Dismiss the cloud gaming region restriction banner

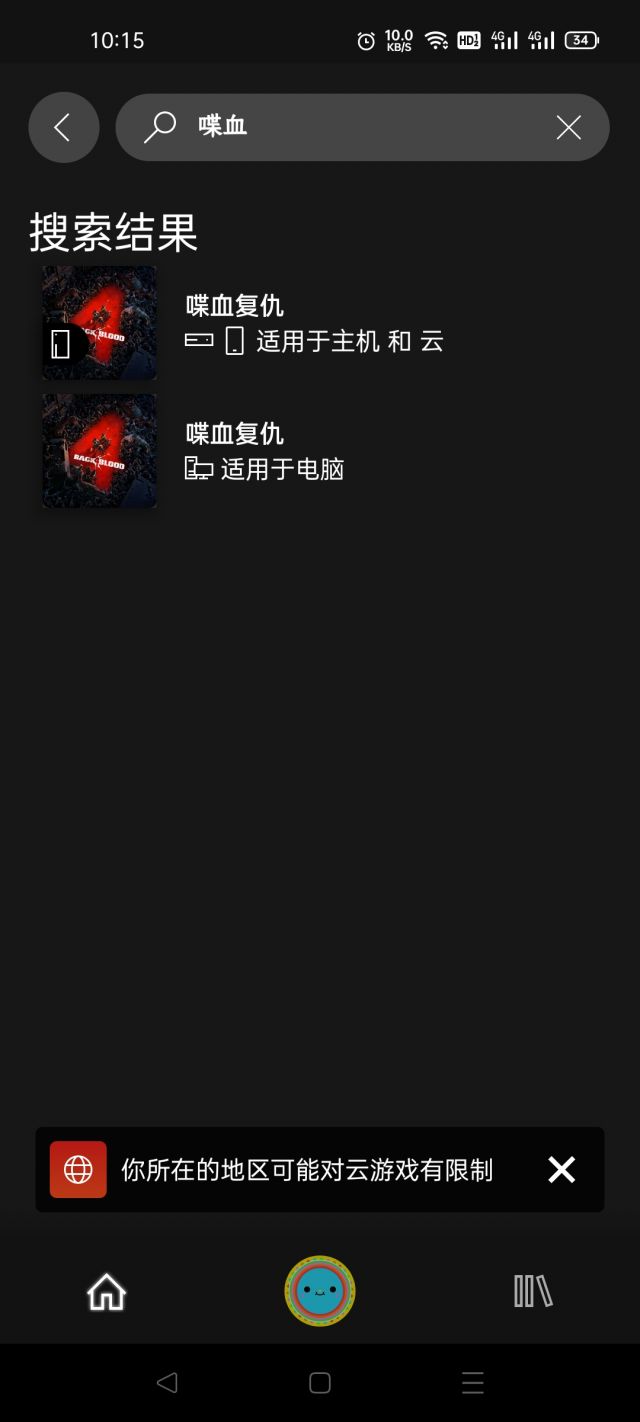click(562, 1170)
